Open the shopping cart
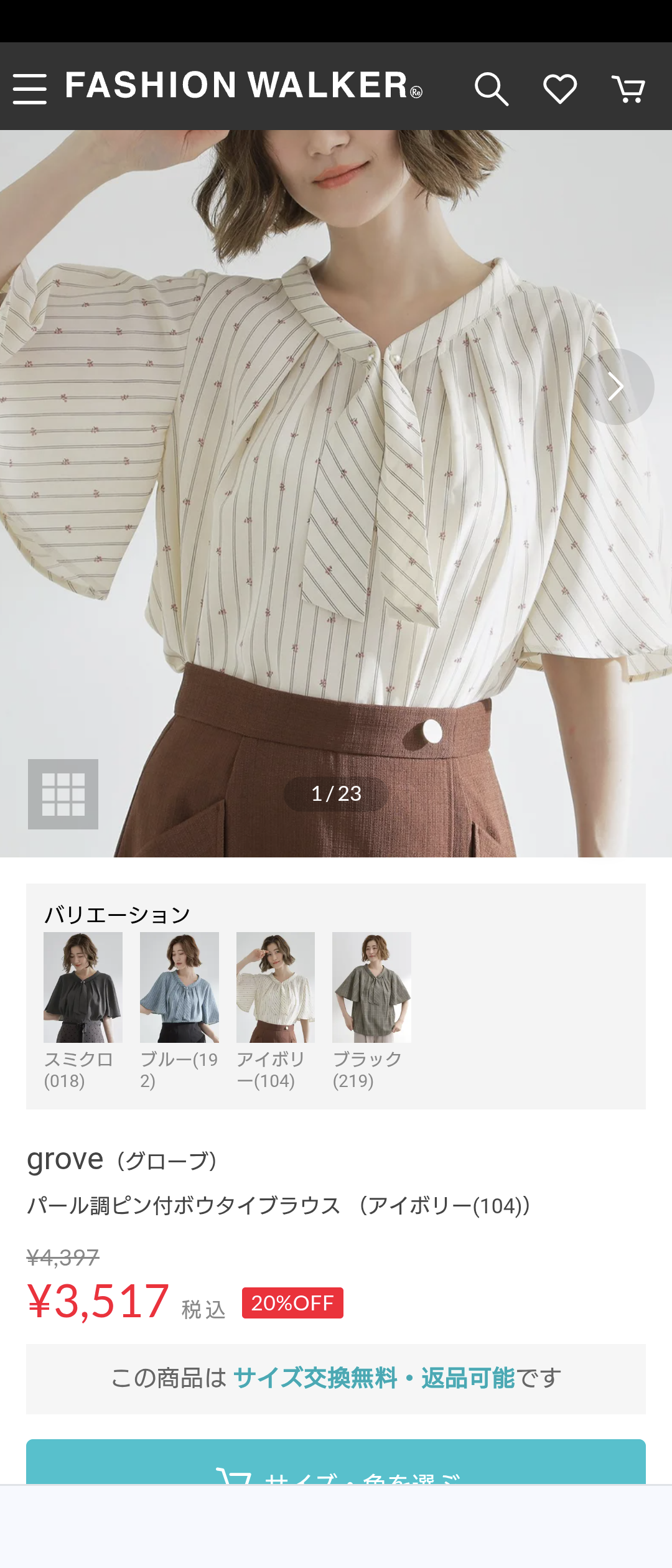The width and height of the screenshot is (672, 1568). pos(628,89)
